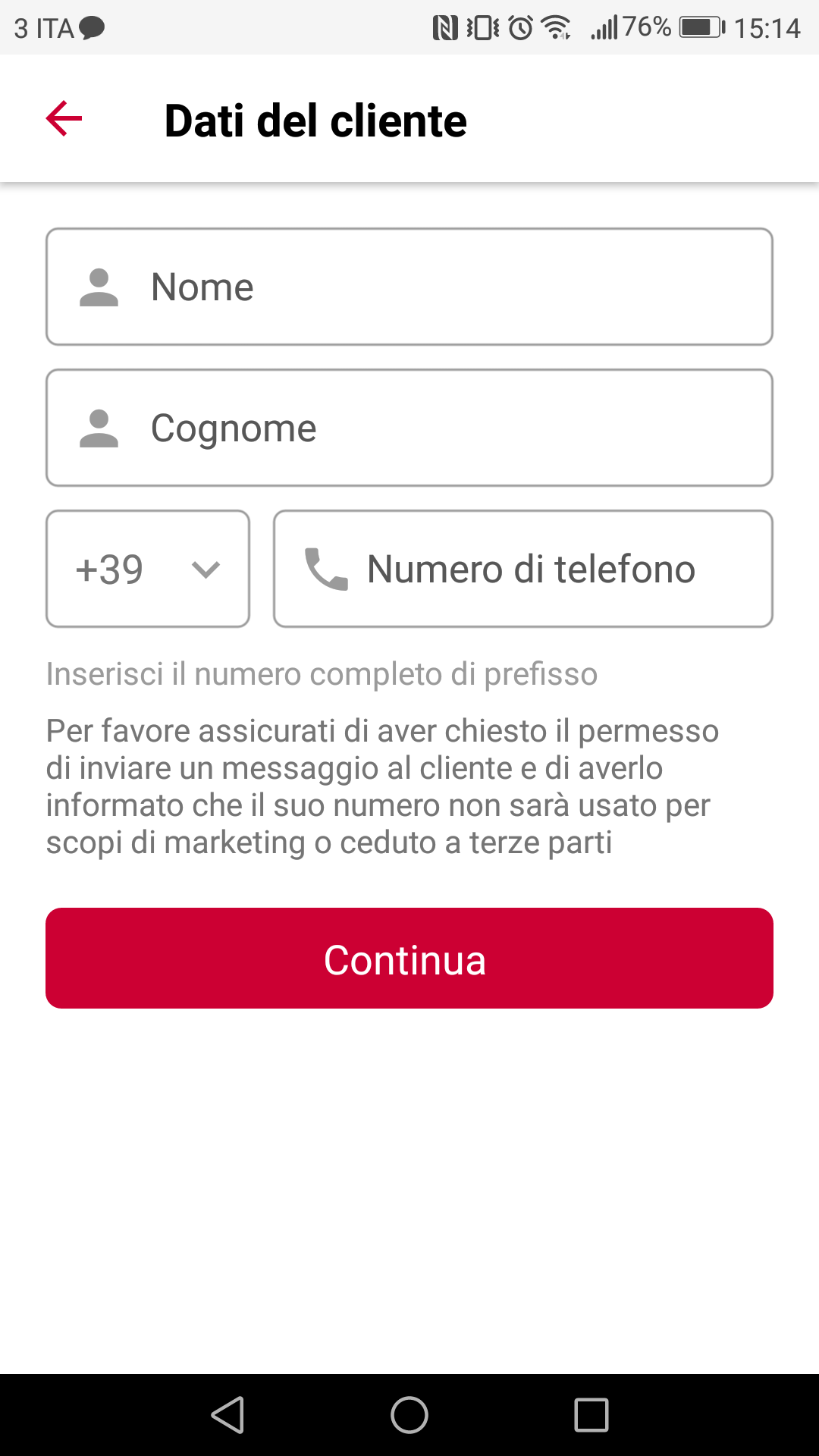This screenshot has width=819, height=1456.
Task: Open the +39 country prefix dropdown
Action: point(148,569)
